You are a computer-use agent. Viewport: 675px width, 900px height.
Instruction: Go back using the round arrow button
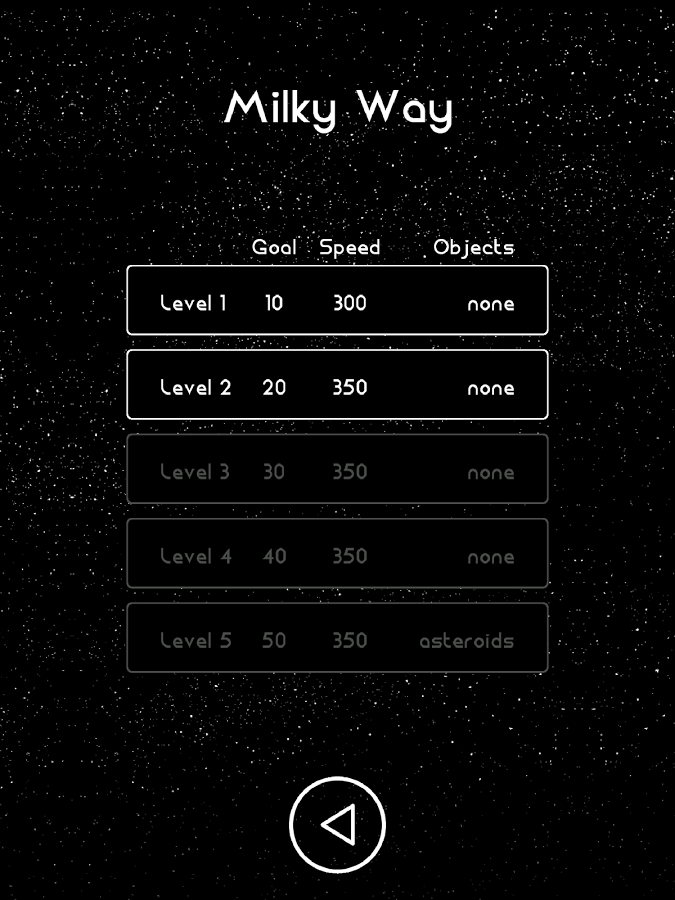(x=337, y=826)
